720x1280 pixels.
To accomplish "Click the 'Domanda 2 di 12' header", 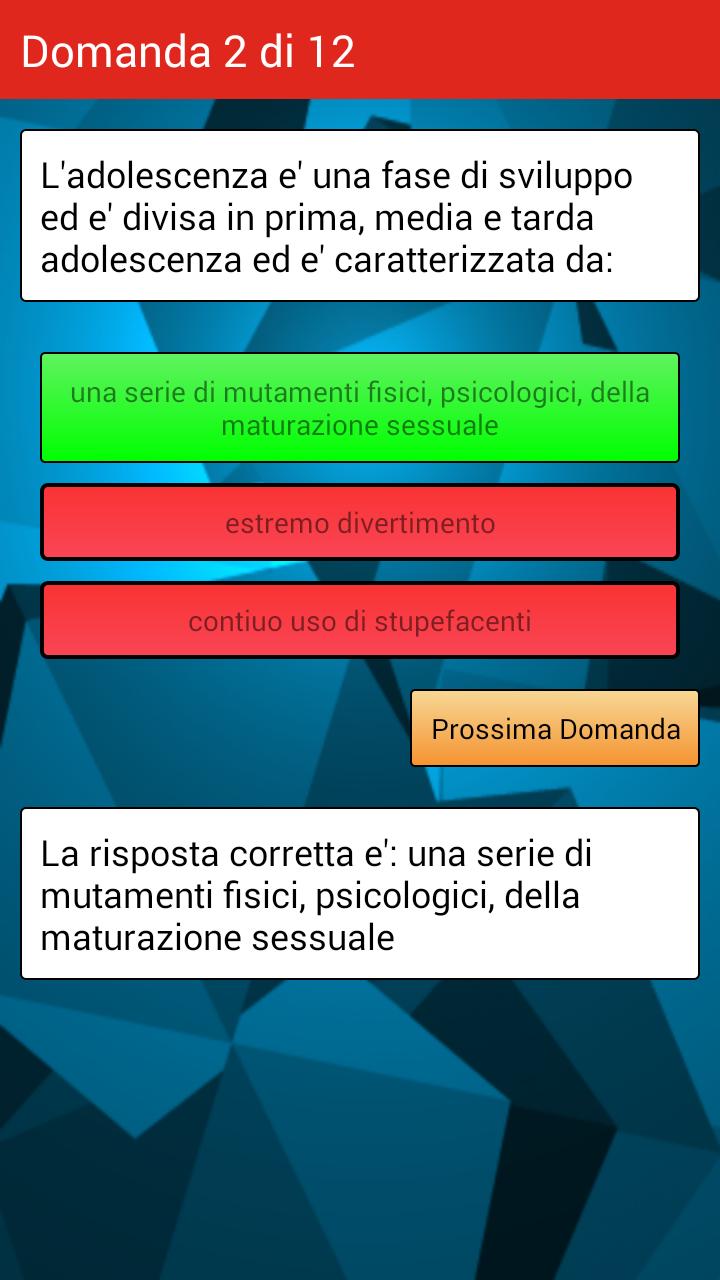I will pos(190,50).
